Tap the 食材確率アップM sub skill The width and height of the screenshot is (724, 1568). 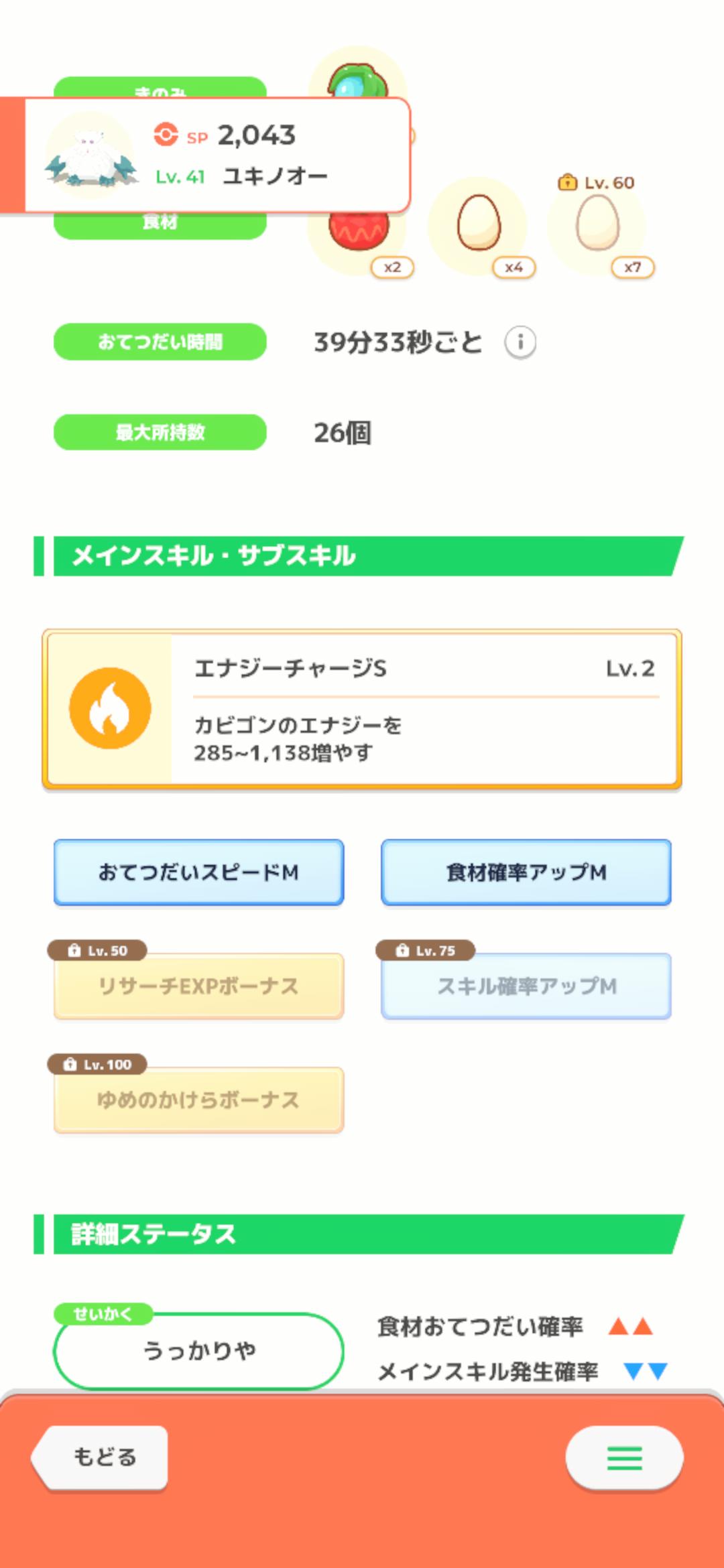(x=526, y=872)
